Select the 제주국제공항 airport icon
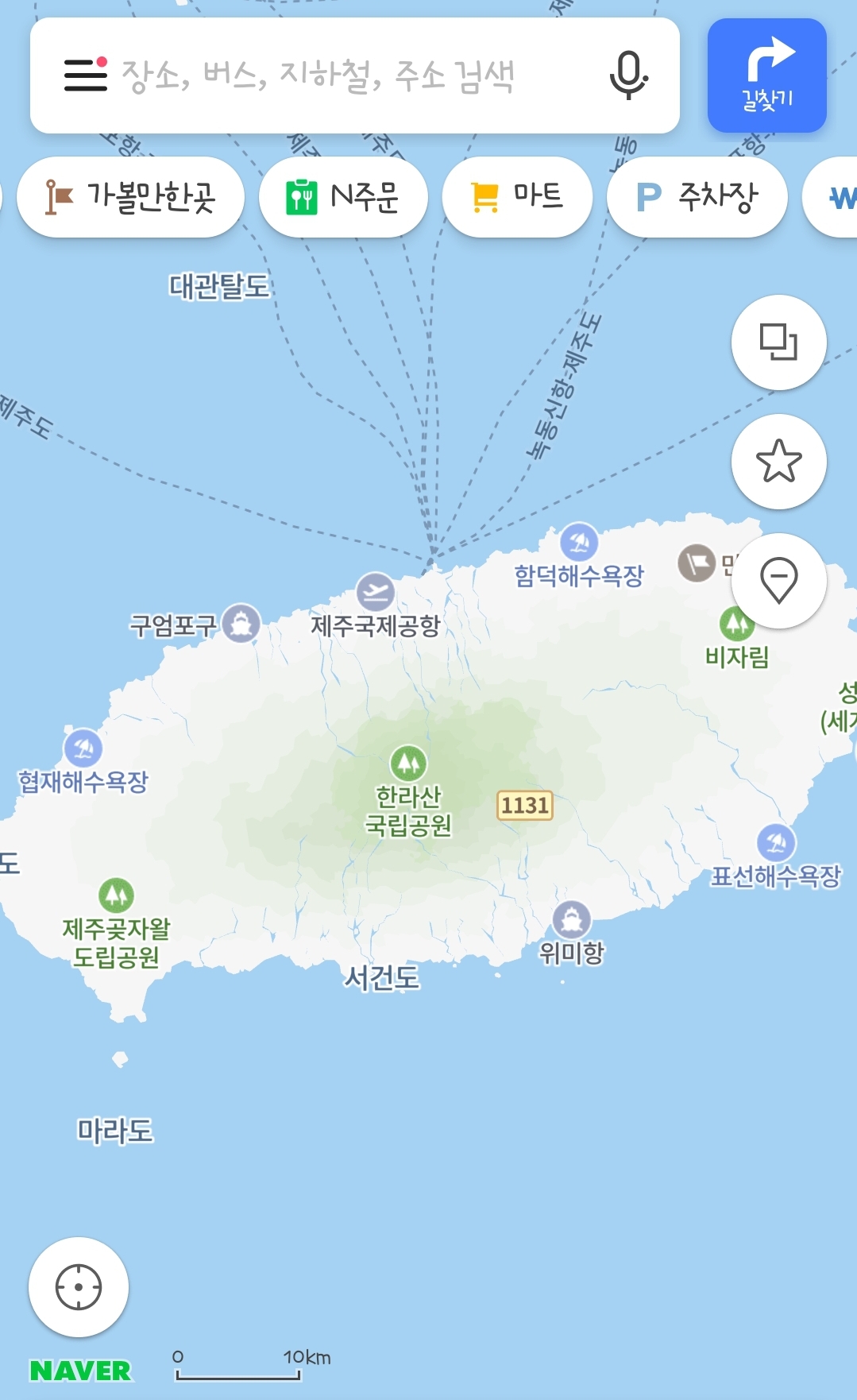 pyautogui.click(x=376, y=590)
